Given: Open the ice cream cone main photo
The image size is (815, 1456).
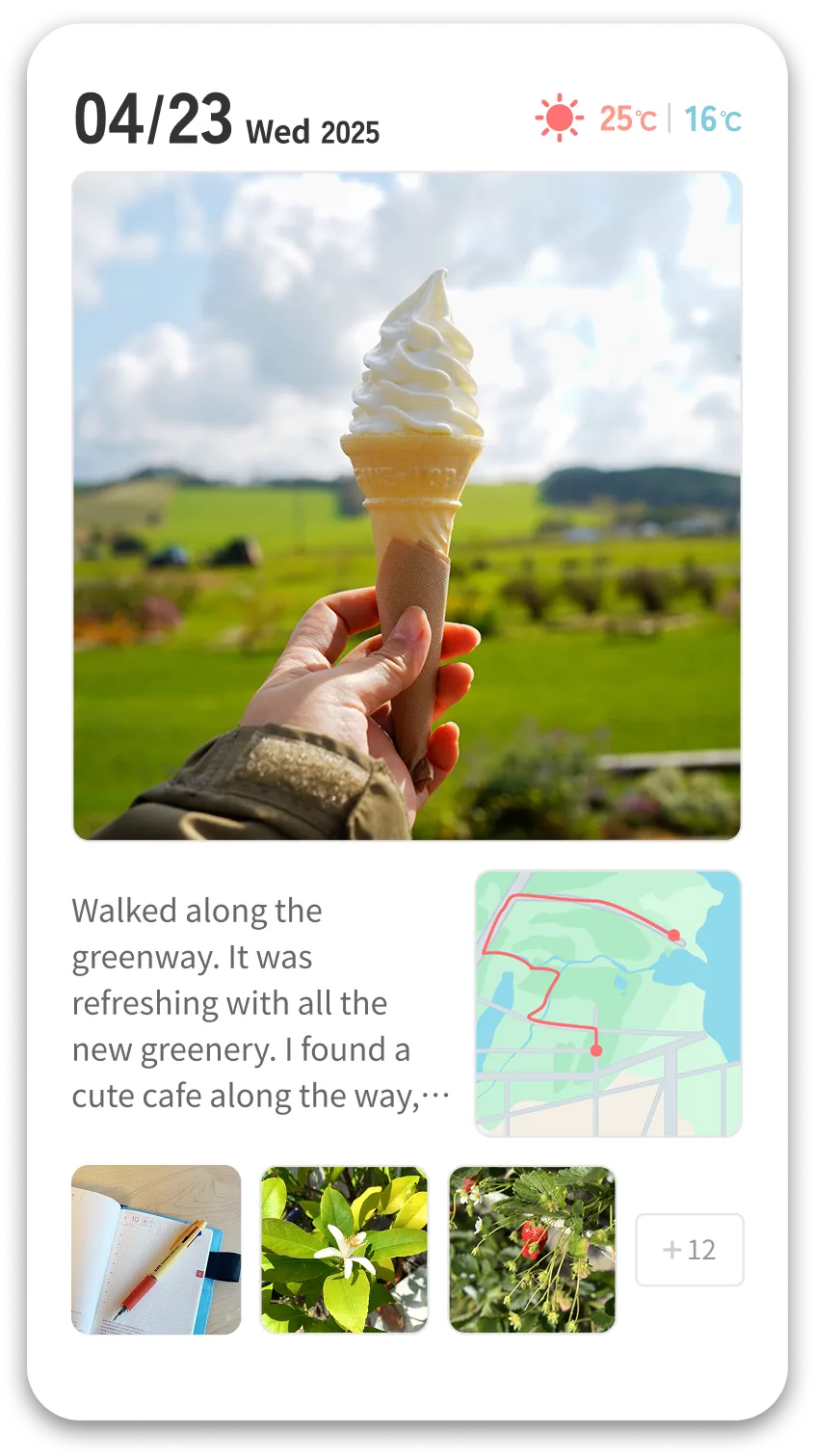Looking at the screenshot, I should 407,506.
